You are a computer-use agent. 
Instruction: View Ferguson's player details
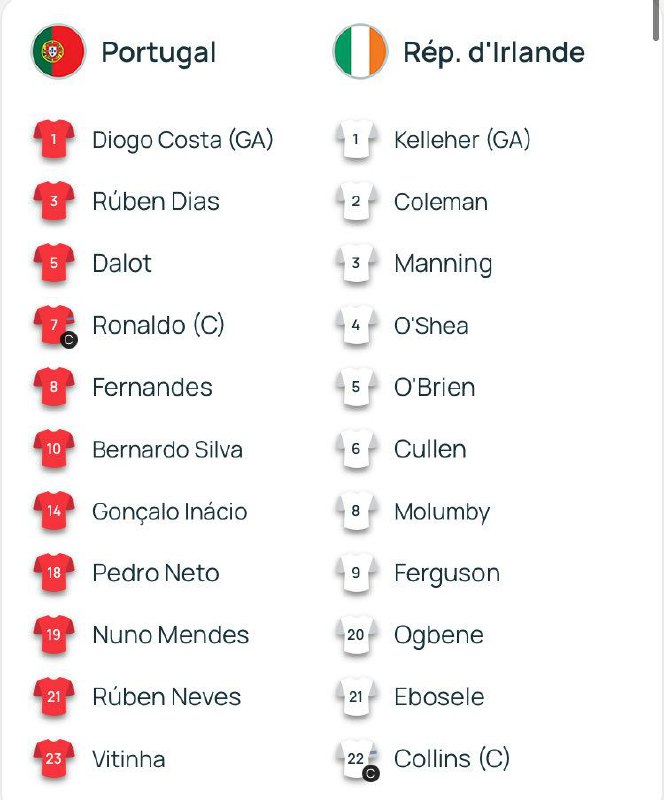(446, 574)
